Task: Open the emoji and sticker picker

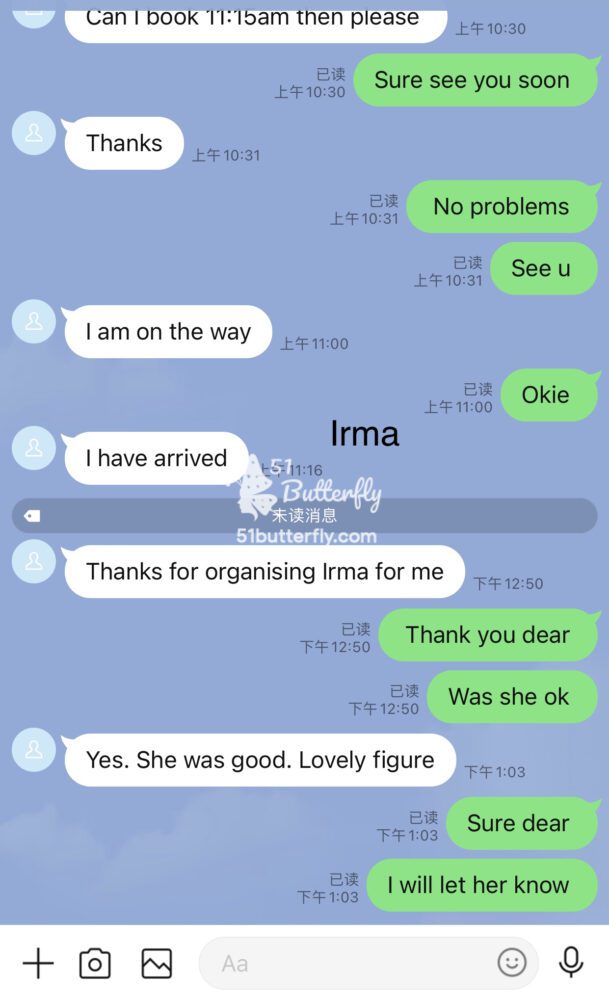Action: coord(511,963)
